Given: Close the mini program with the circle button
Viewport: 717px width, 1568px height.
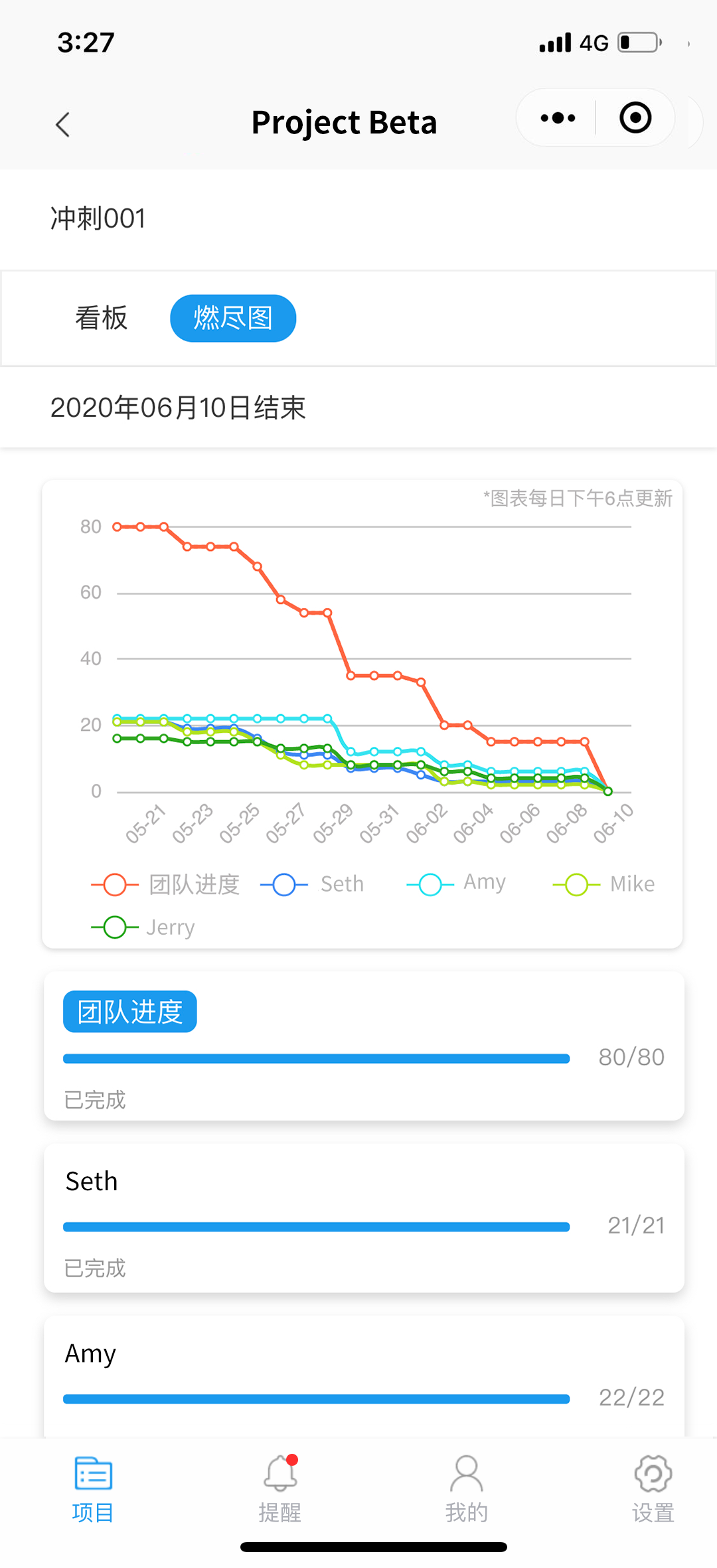Looking at the screenshot, I should (635, 118).
